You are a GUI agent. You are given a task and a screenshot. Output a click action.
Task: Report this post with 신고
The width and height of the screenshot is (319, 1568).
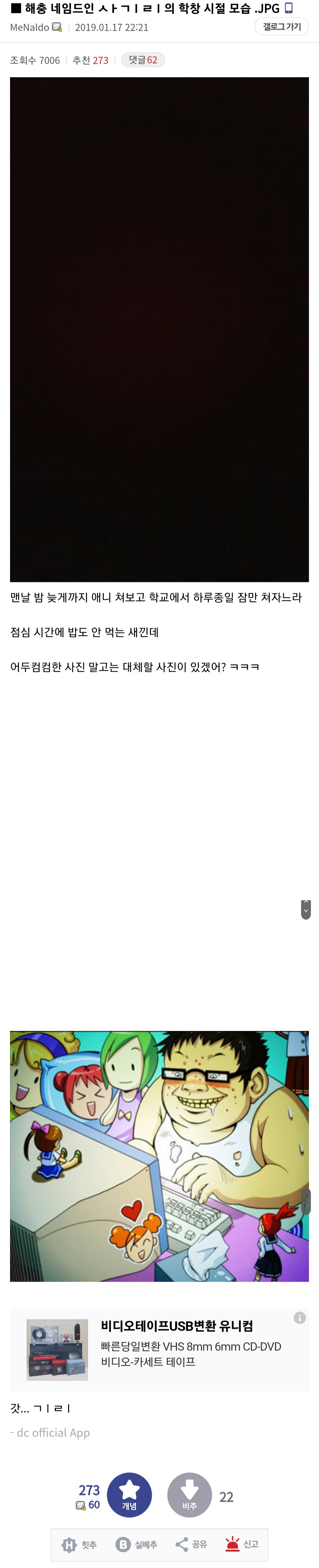[242, 1544]
